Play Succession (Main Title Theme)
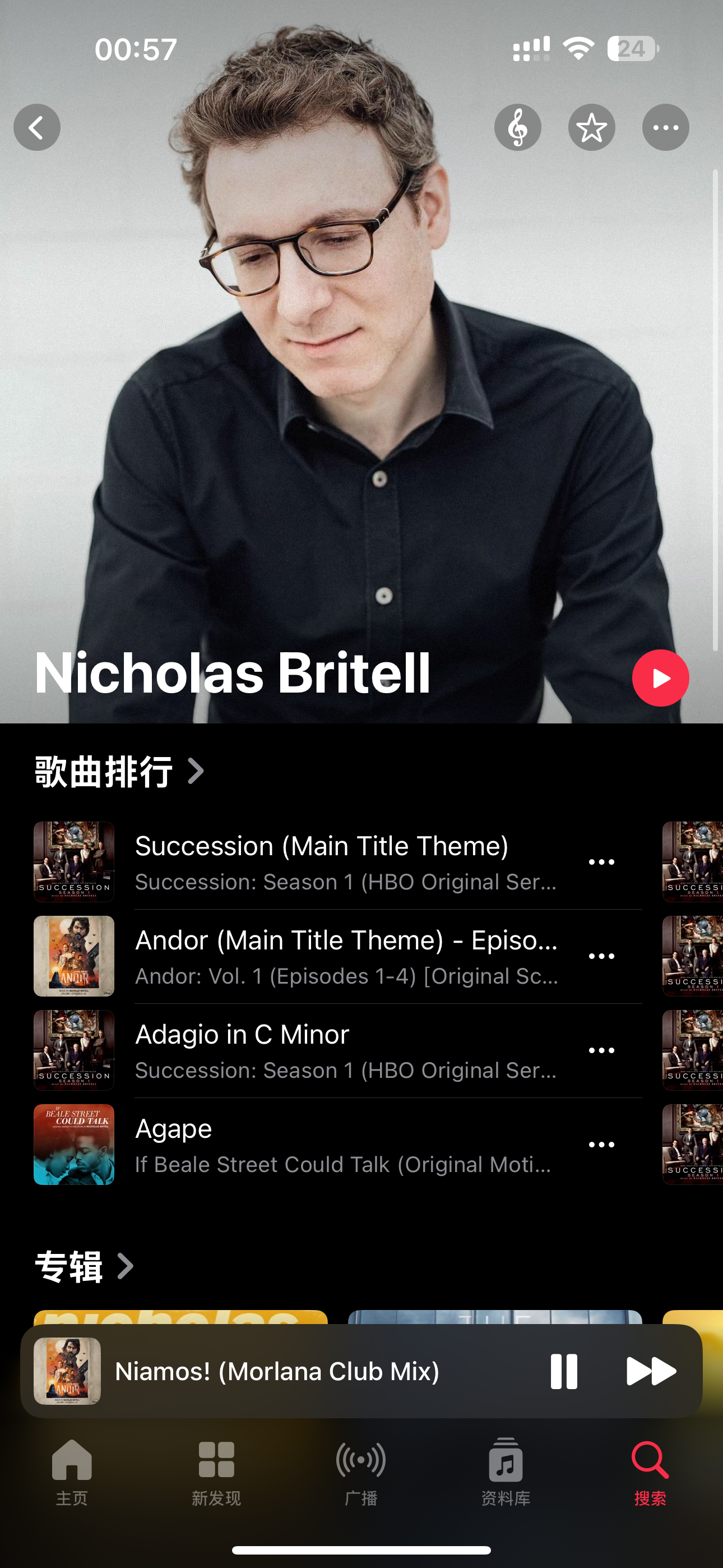Screen dimensions: 723x1568 tap(338, 862)
